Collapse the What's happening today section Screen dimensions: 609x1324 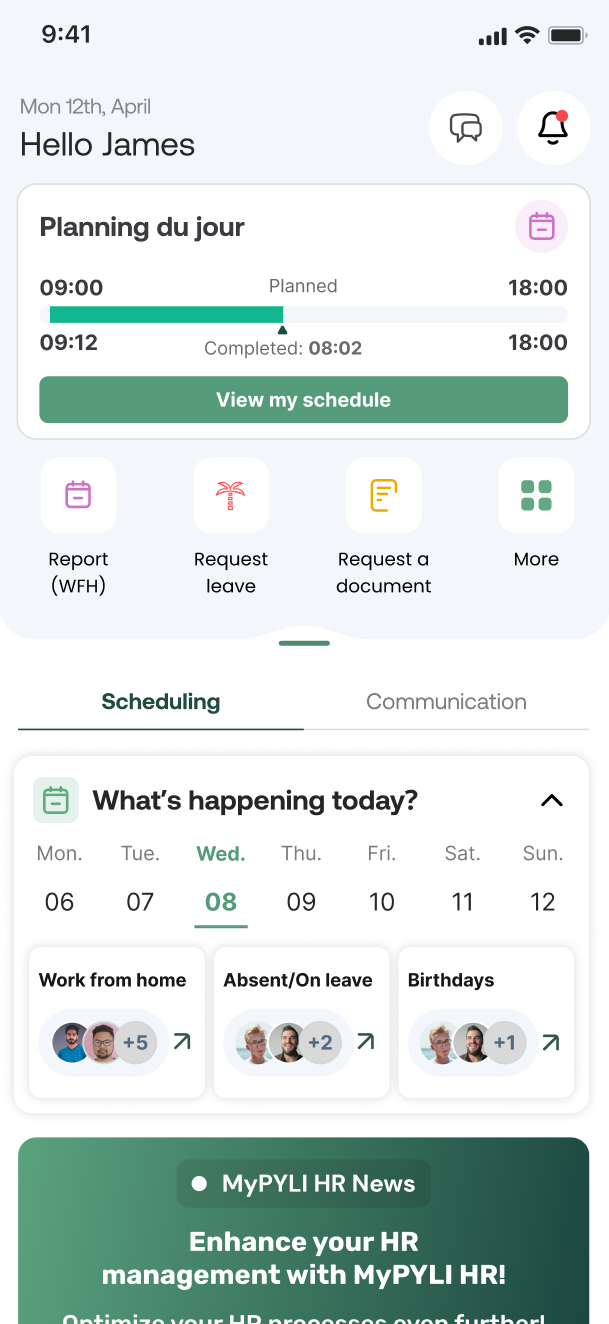pos(552,800)
